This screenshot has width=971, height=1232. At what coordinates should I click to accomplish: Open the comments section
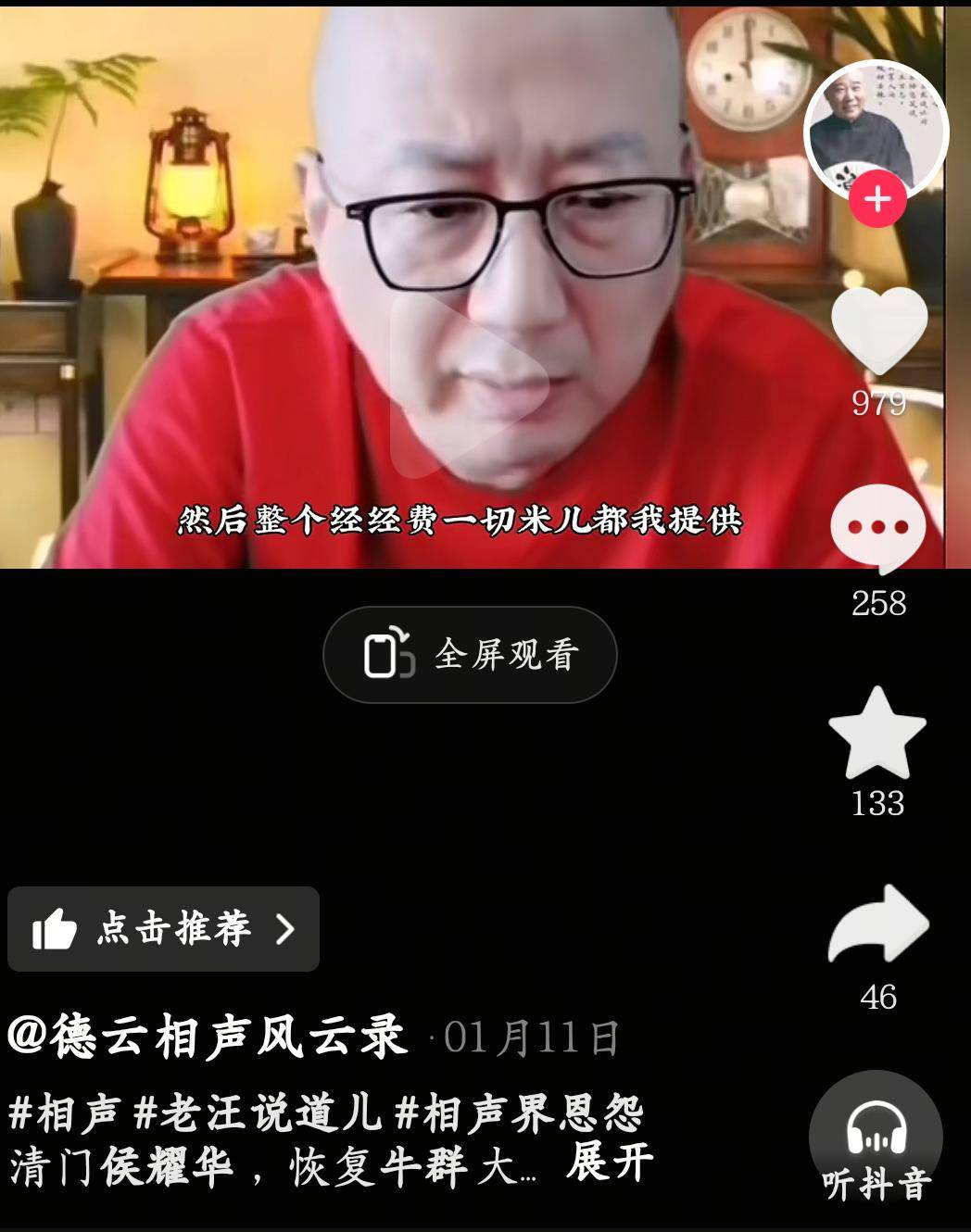point(877,527)
